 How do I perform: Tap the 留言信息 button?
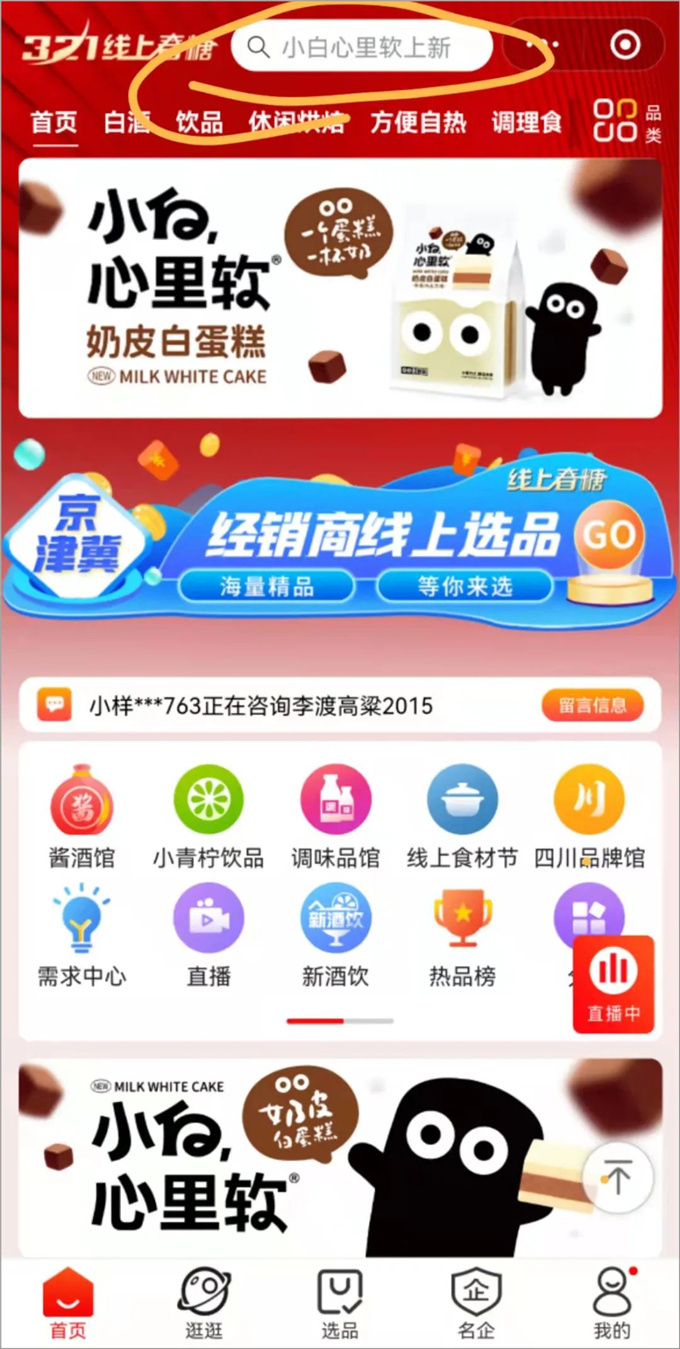coord(593,705)
